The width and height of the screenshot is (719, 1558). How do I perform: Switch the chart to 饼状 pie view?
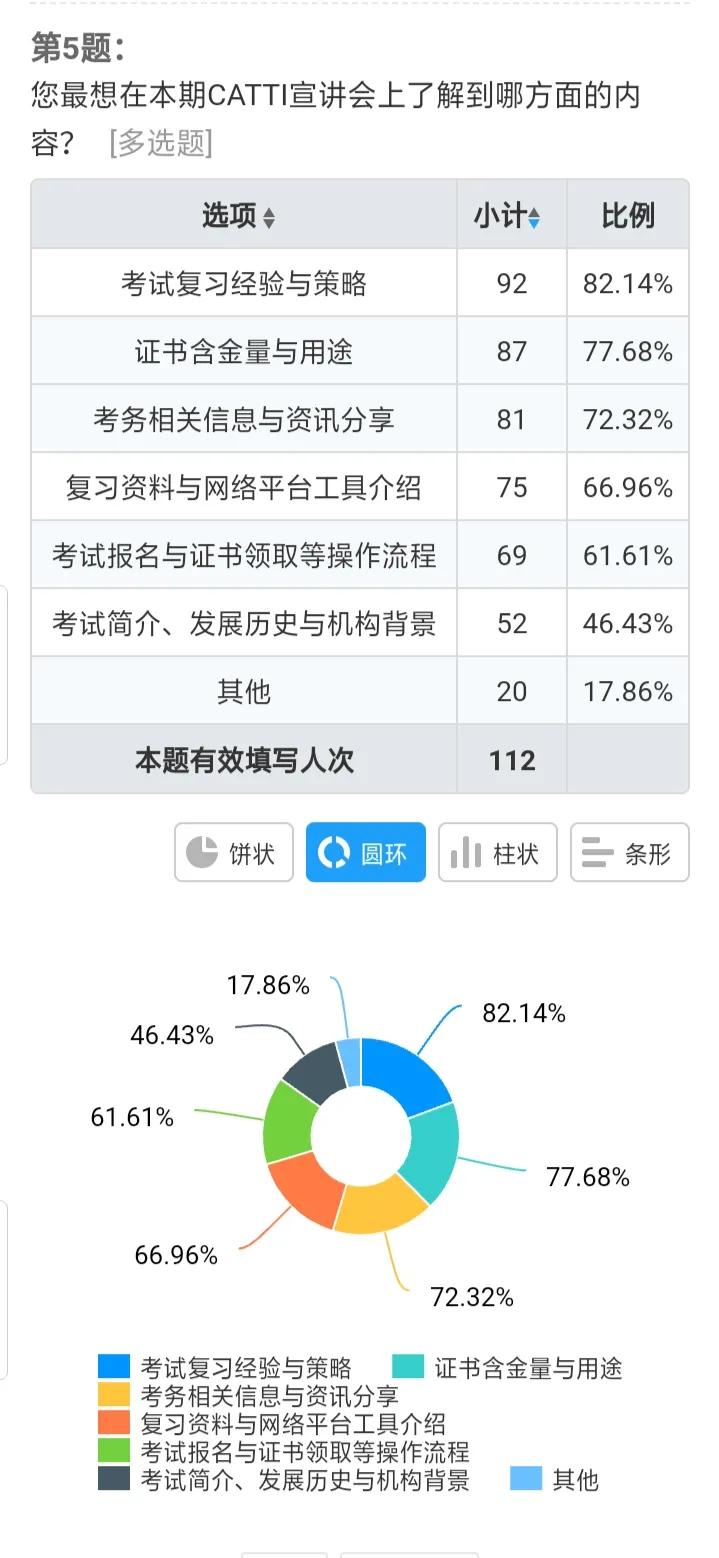pyautogui.click(x=234, y=852)
